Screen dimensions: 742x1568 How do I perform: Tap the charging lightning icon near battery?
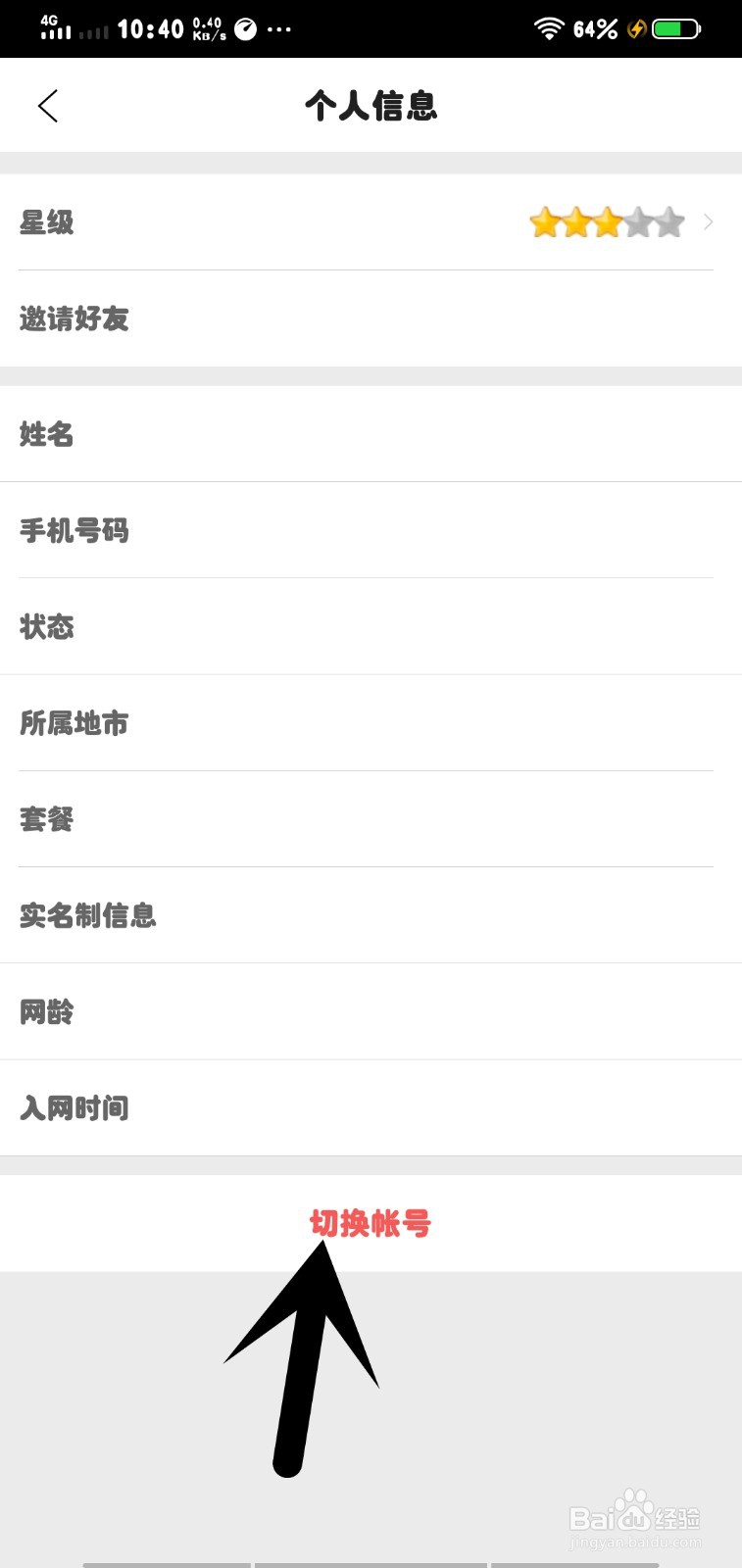[636, 28]
